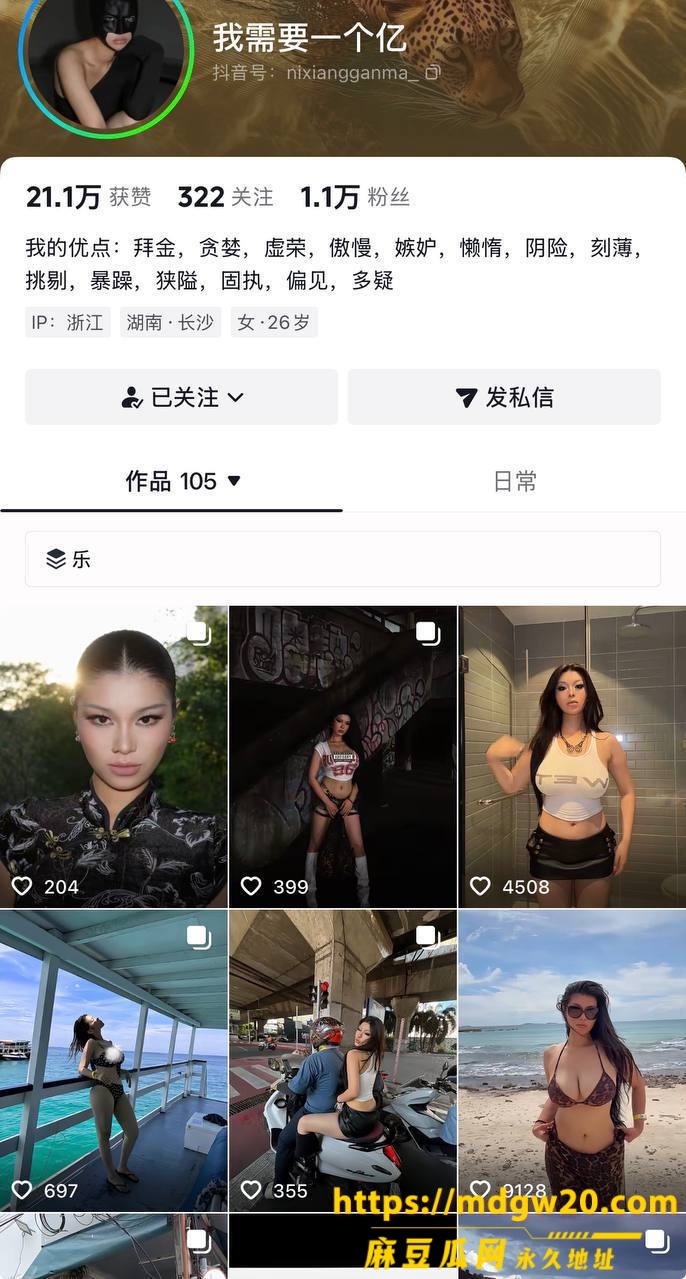This screenshot has height=1279, width=686.
Task: Open the 乐 collection row
Action: (x=343, y=559)
